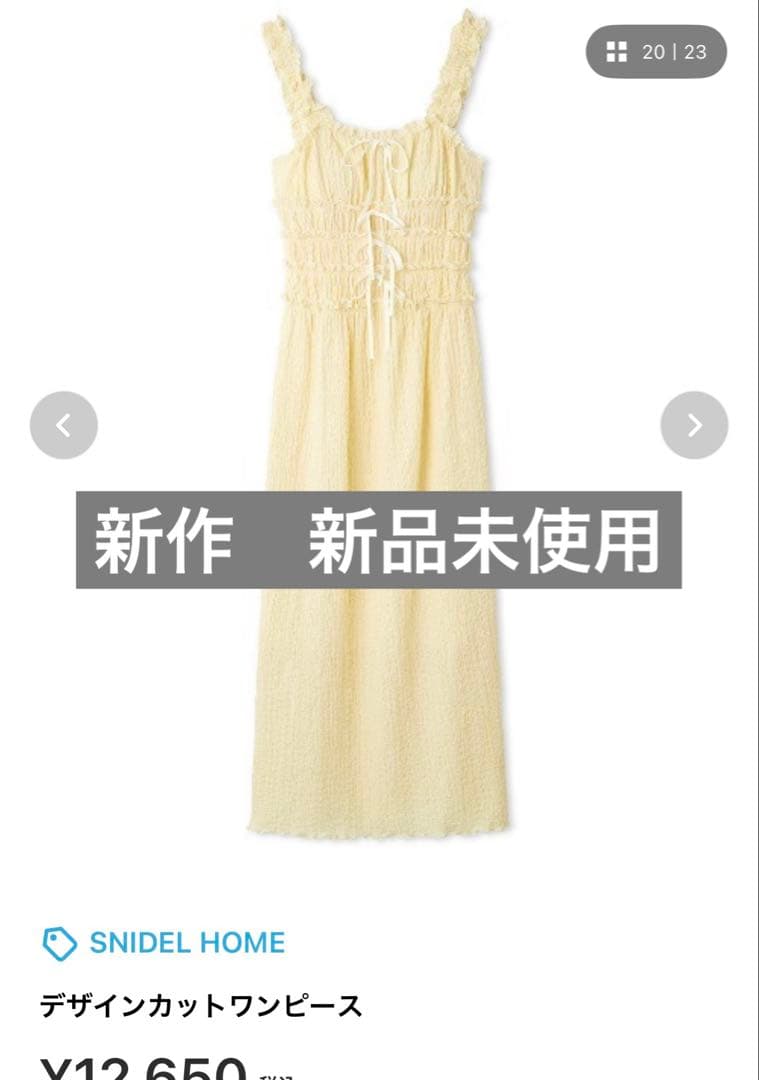This screenshot has height=1080, width=759.
Task: Click the 新作 新品未使用 overlay banner
Action: pos(380,540)
